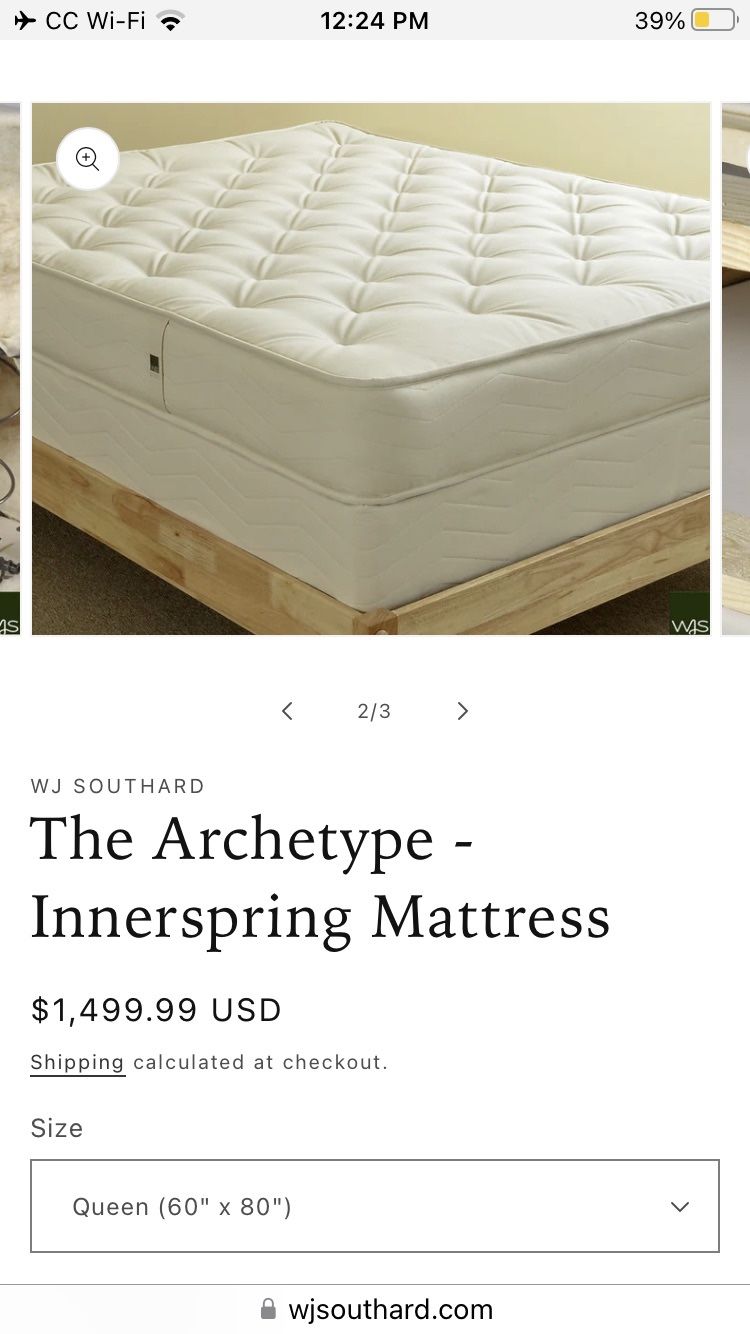Screen dimensions: 750x1334
Task: Open the Shipping policy link
Action: click(77, 1062)
